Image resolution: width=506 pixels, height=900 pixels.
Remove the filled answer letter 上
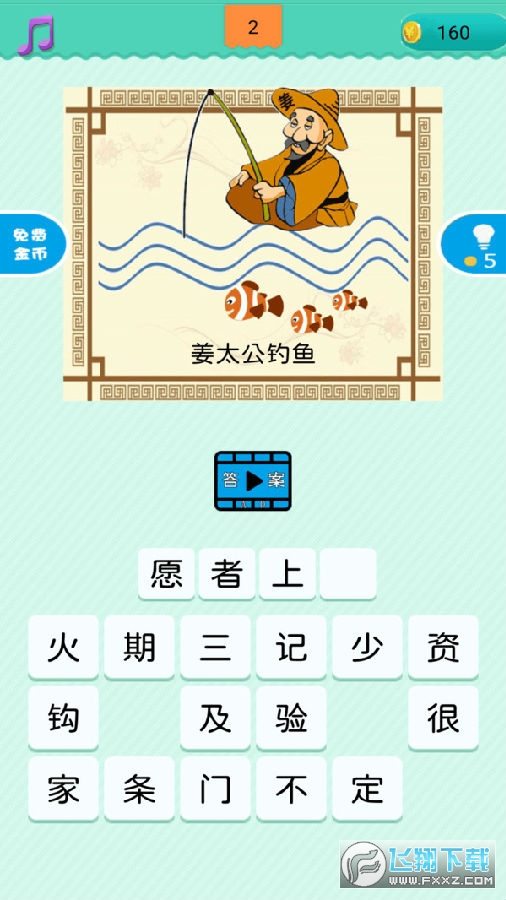pyautogui.click(x=287, y=574)
